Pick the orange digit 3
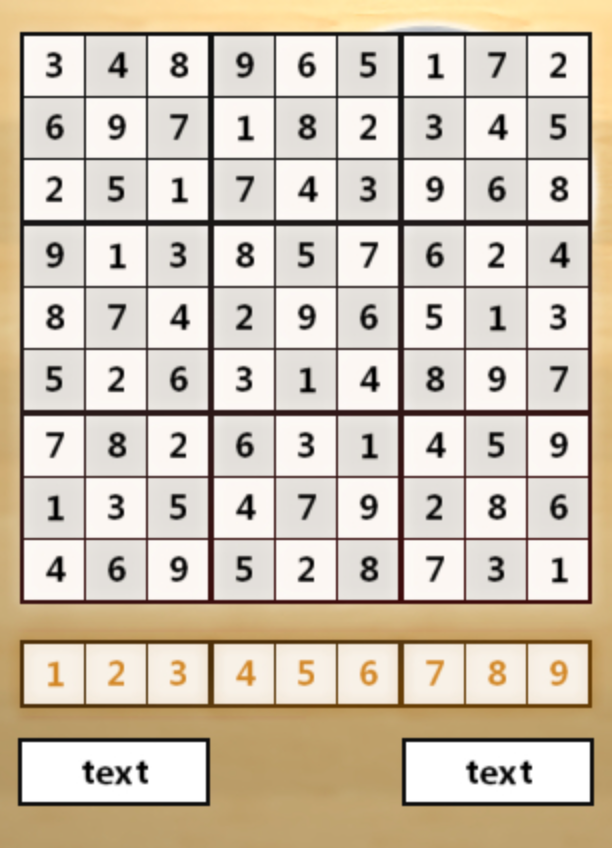Image resolution: width=612 pixels, height=848 pixels. pyautogui.click(x=178, y=674)
